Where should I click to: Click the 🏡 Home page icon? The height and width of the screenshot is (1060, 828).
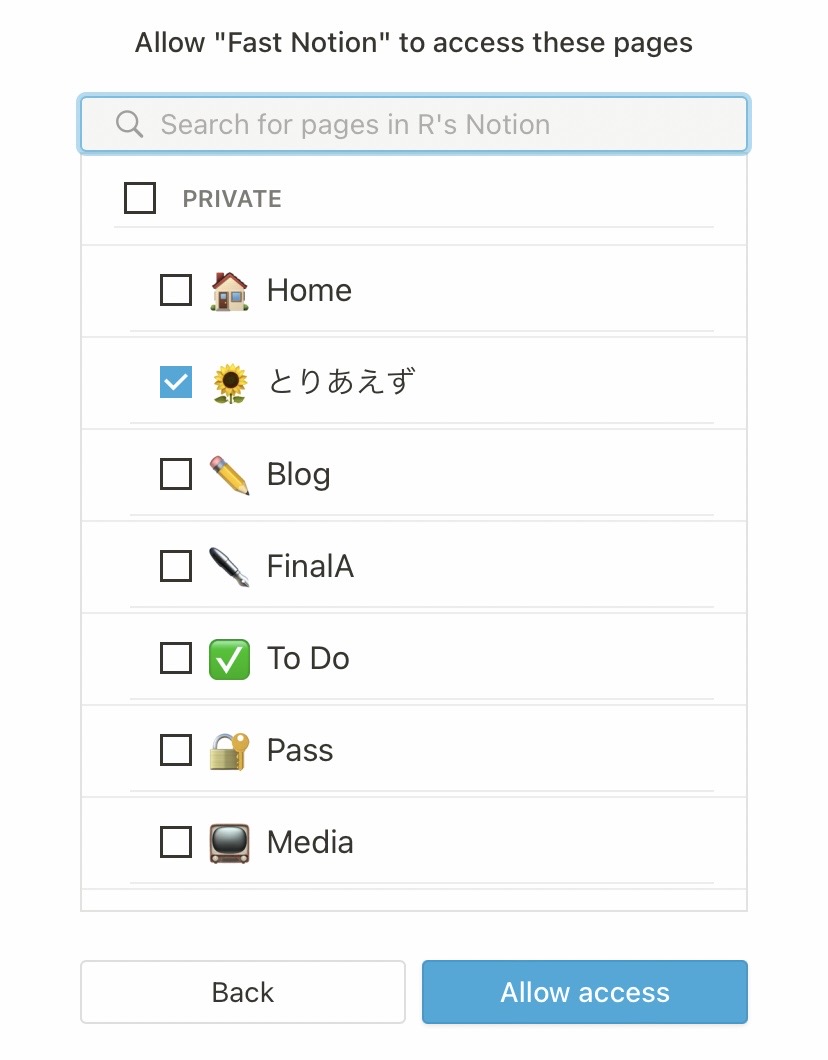(x=228, y=290)
